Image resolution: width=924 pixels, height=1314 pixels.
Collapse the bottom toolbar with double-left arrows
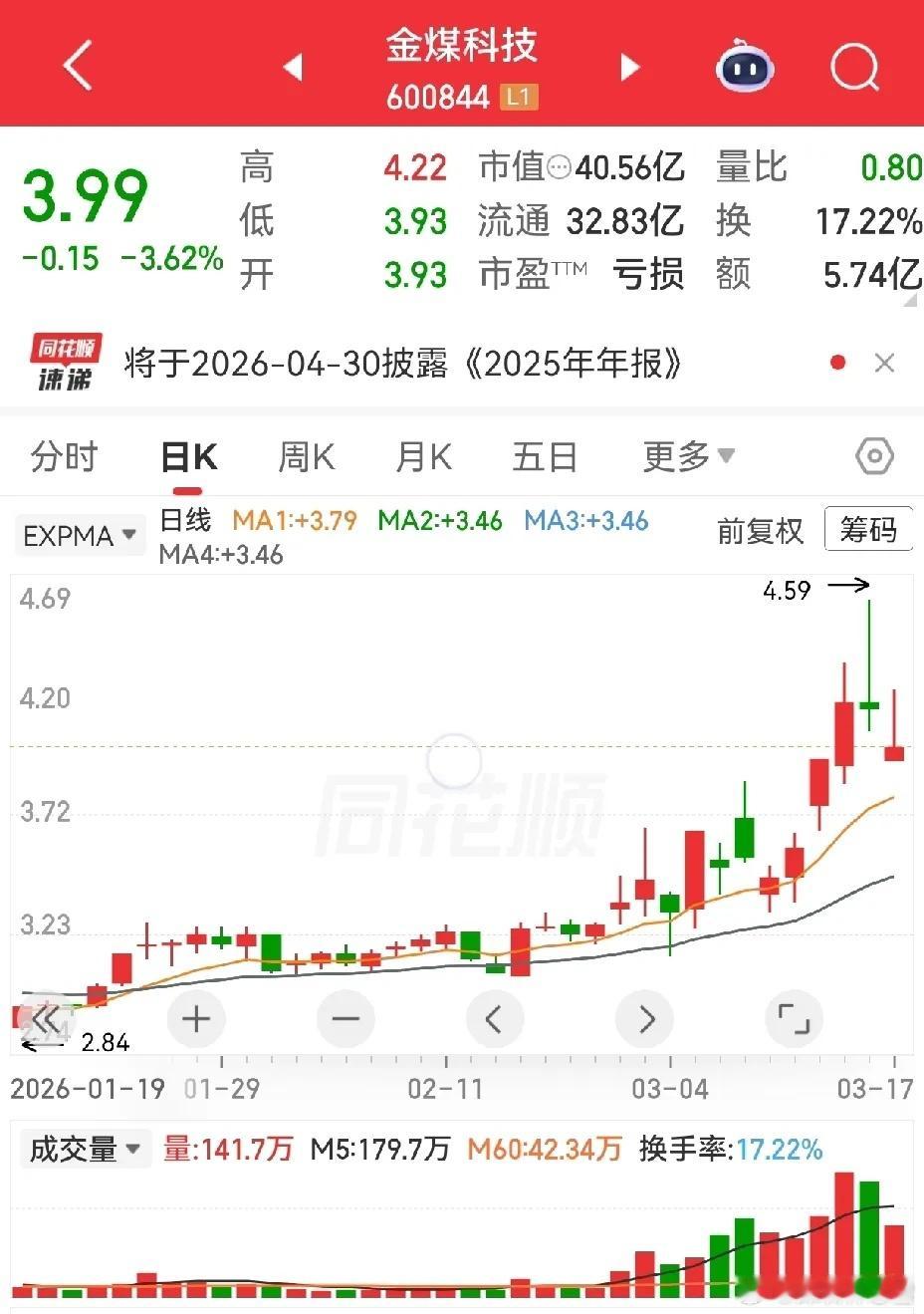point(46,1018)
